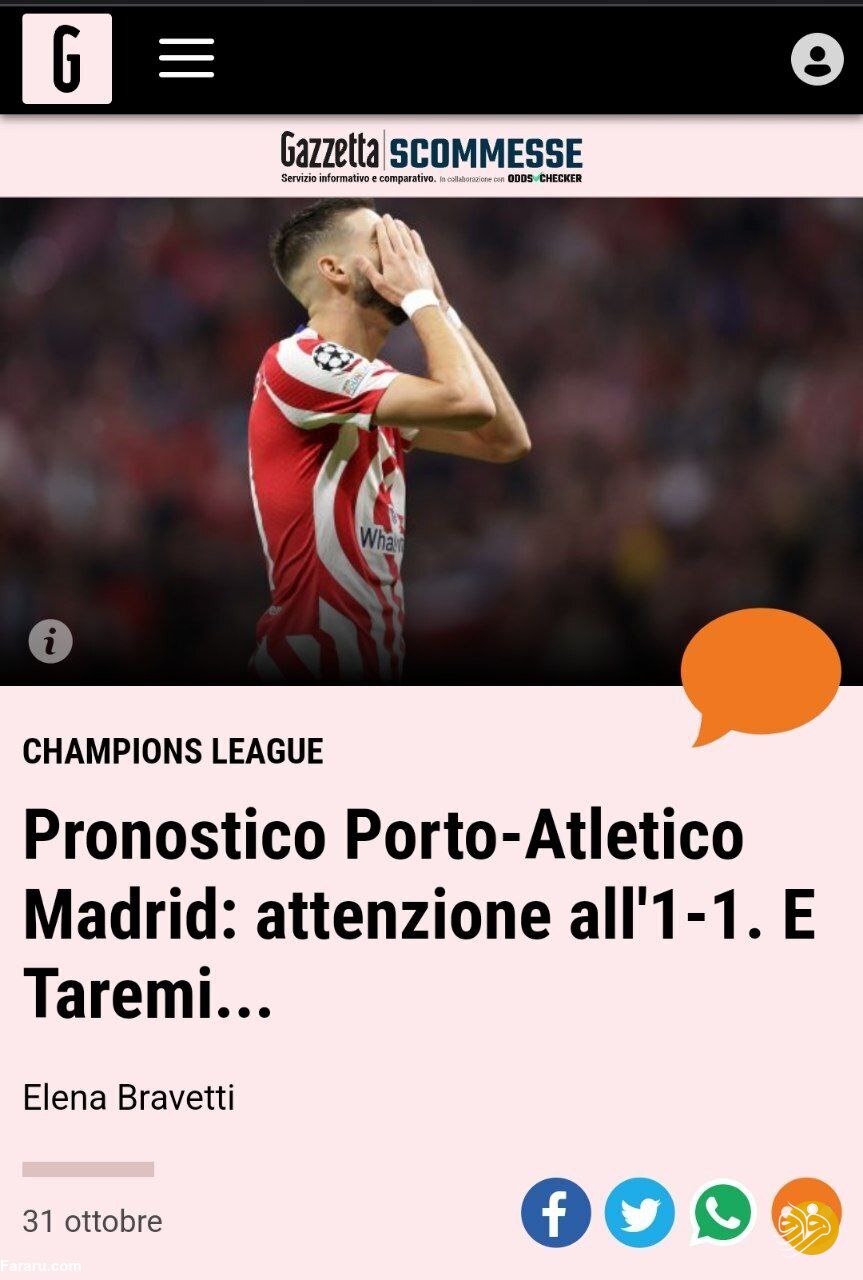Share the article on Facebook
This screenshot has width=863, height=1280.
[x=556, y=1213]
